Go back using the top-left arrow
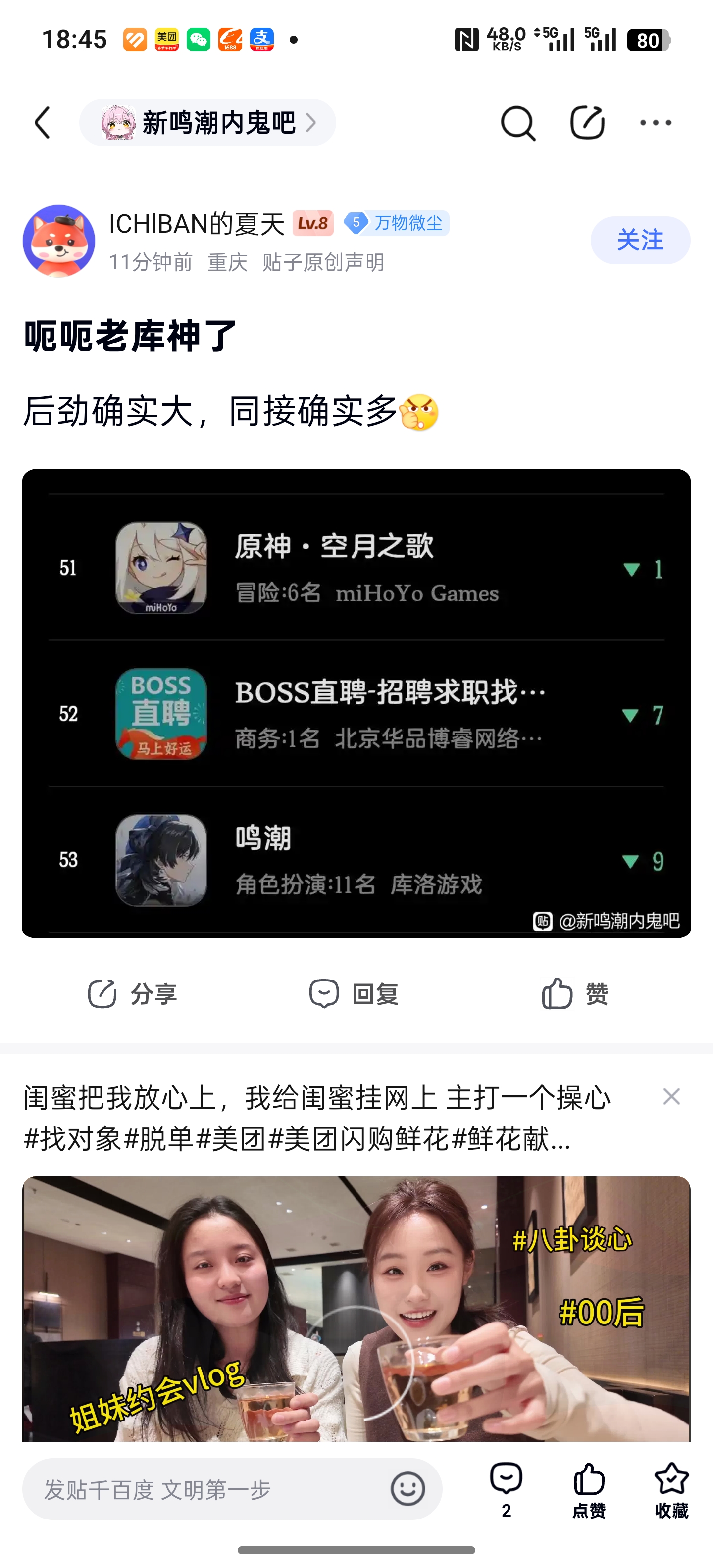Viewport: 713px width, 1568px height. click(43, 123)
